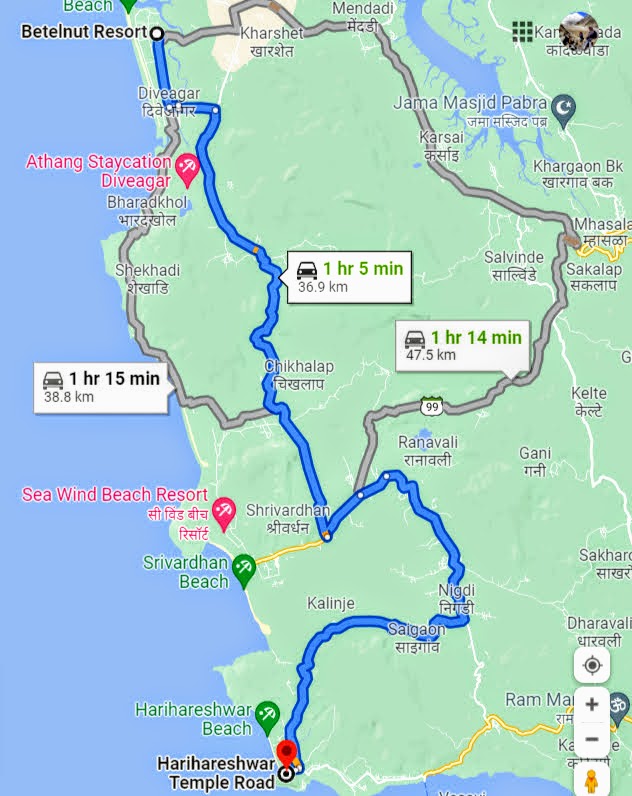Select the 1 hr 5 min route
Screen dimensions: 632x796
[349, 277]
